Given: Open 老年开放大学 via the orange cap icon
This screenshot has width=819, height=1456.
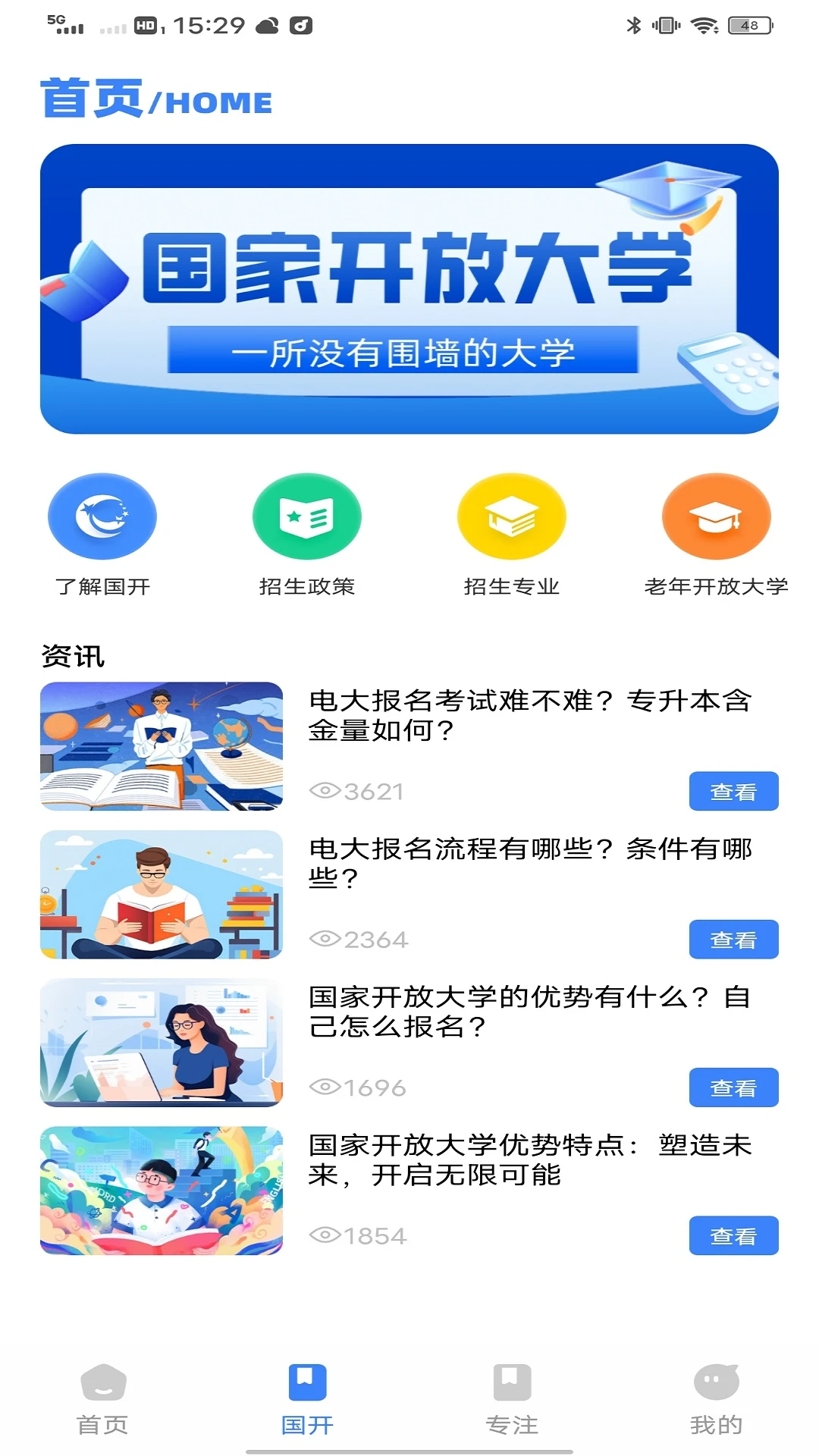Looking at the screenshot, I should click(714, 515).
